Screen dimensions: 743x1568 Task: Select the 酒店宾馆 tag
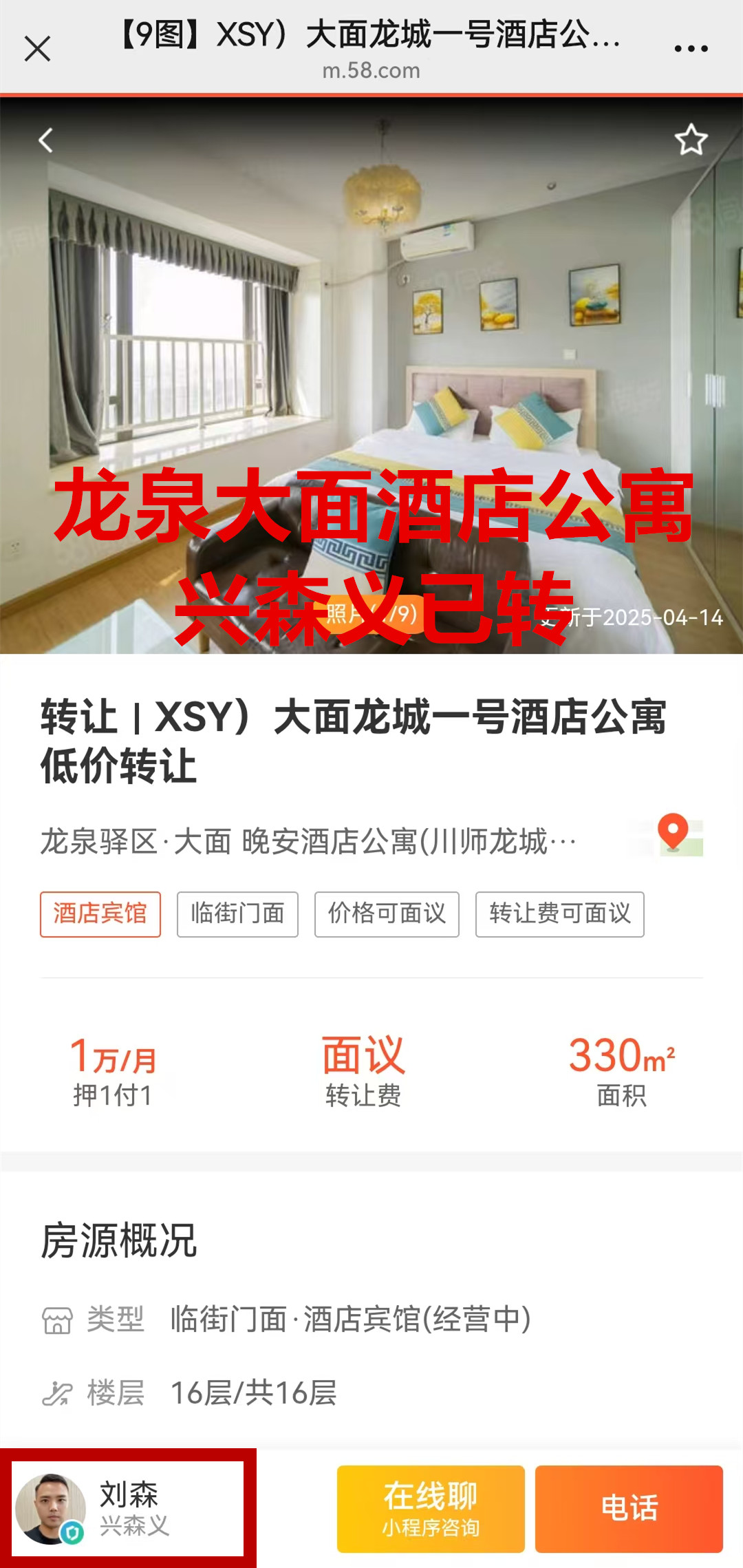100,914
